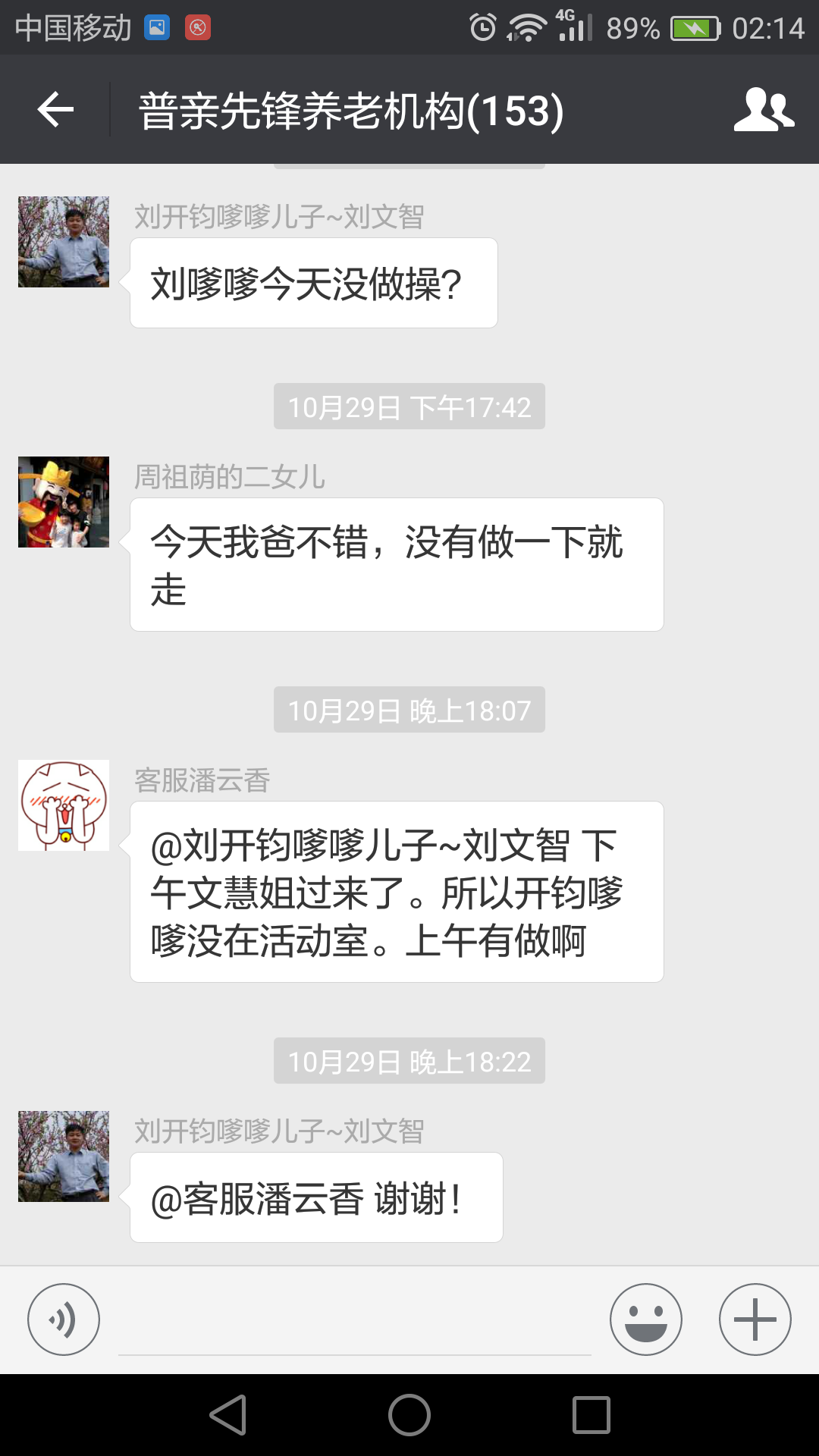
Task: Tap the system home button
Action: [x=409, y=1415]
